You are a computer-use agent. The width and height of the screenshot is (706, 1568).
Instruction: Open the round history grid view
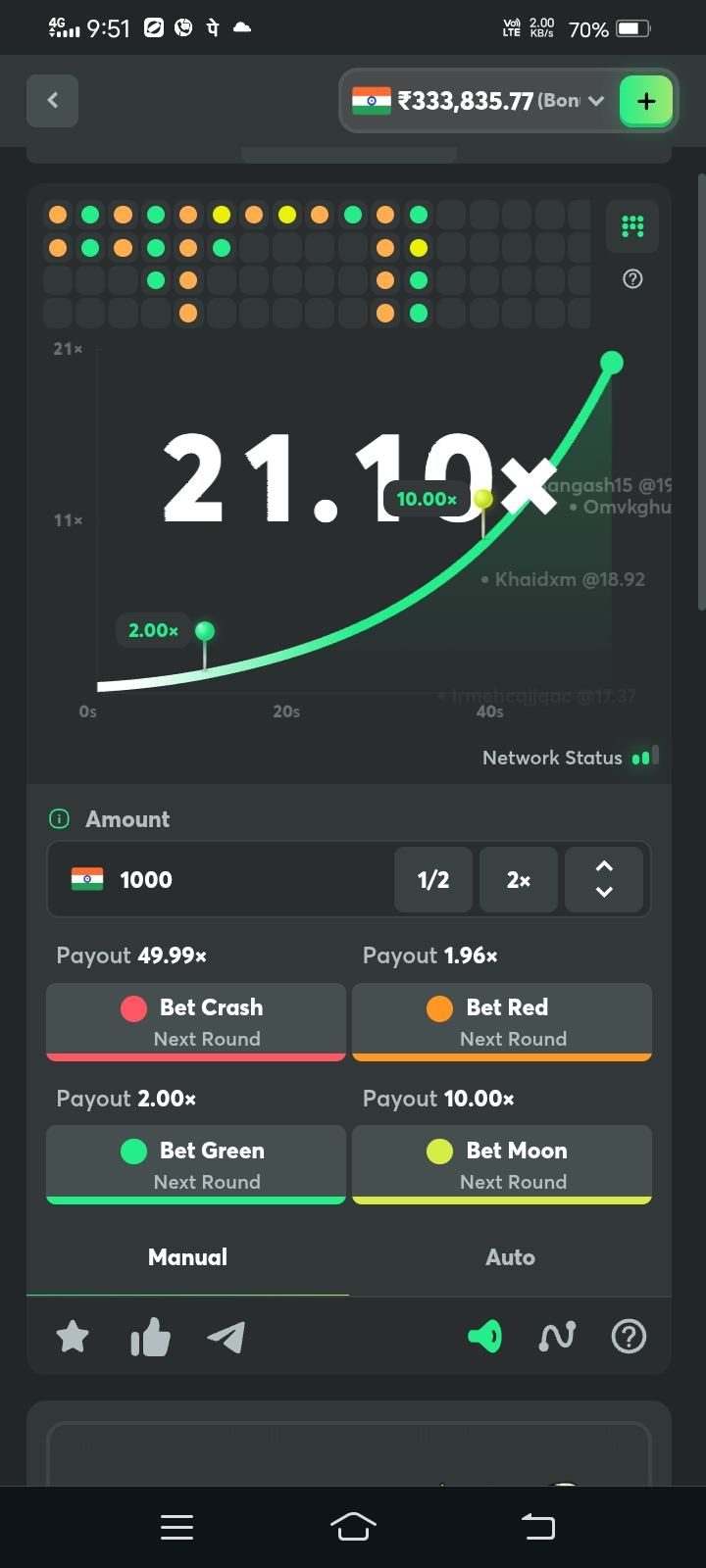(632, 227)
